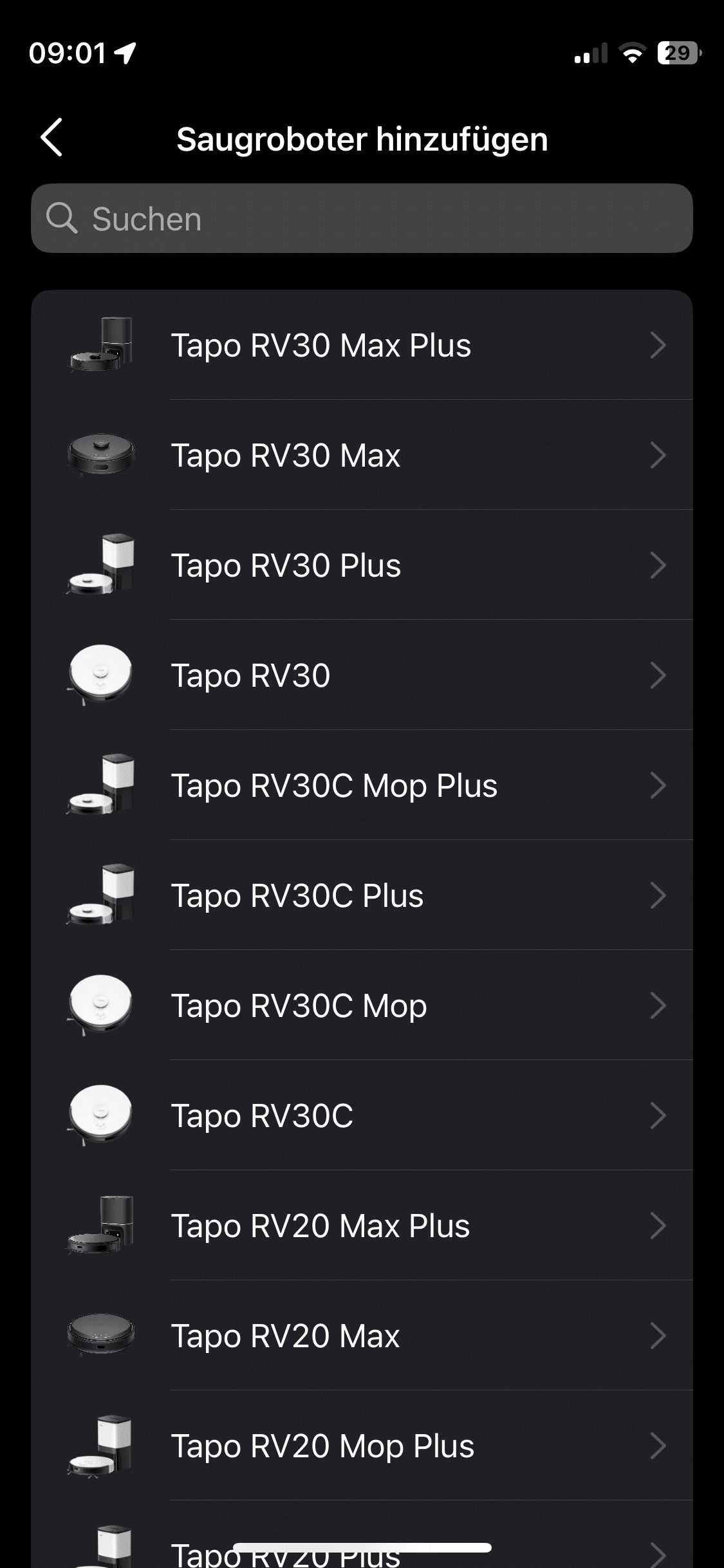
Task: Open Tapo RV20 Max Plus
Action: tap(362, 1226)
